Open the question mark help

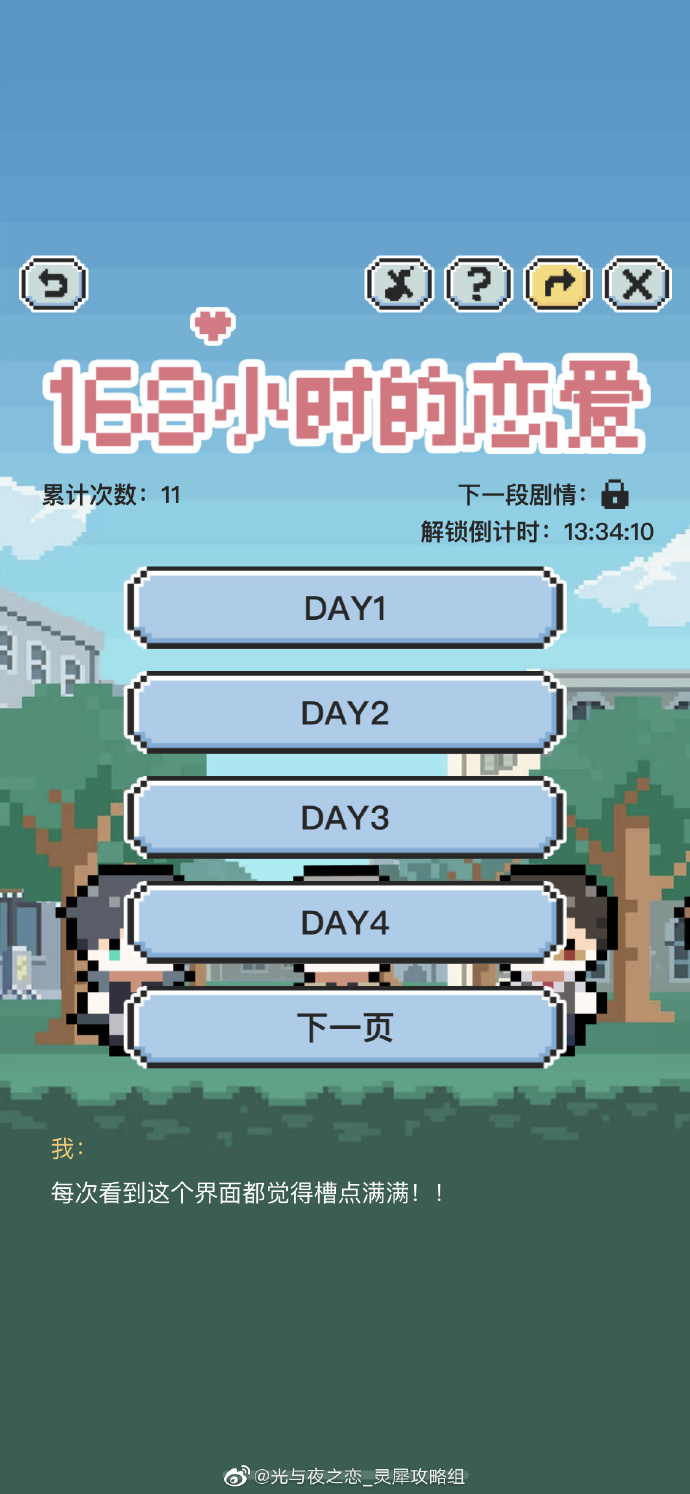pos(478,285)
